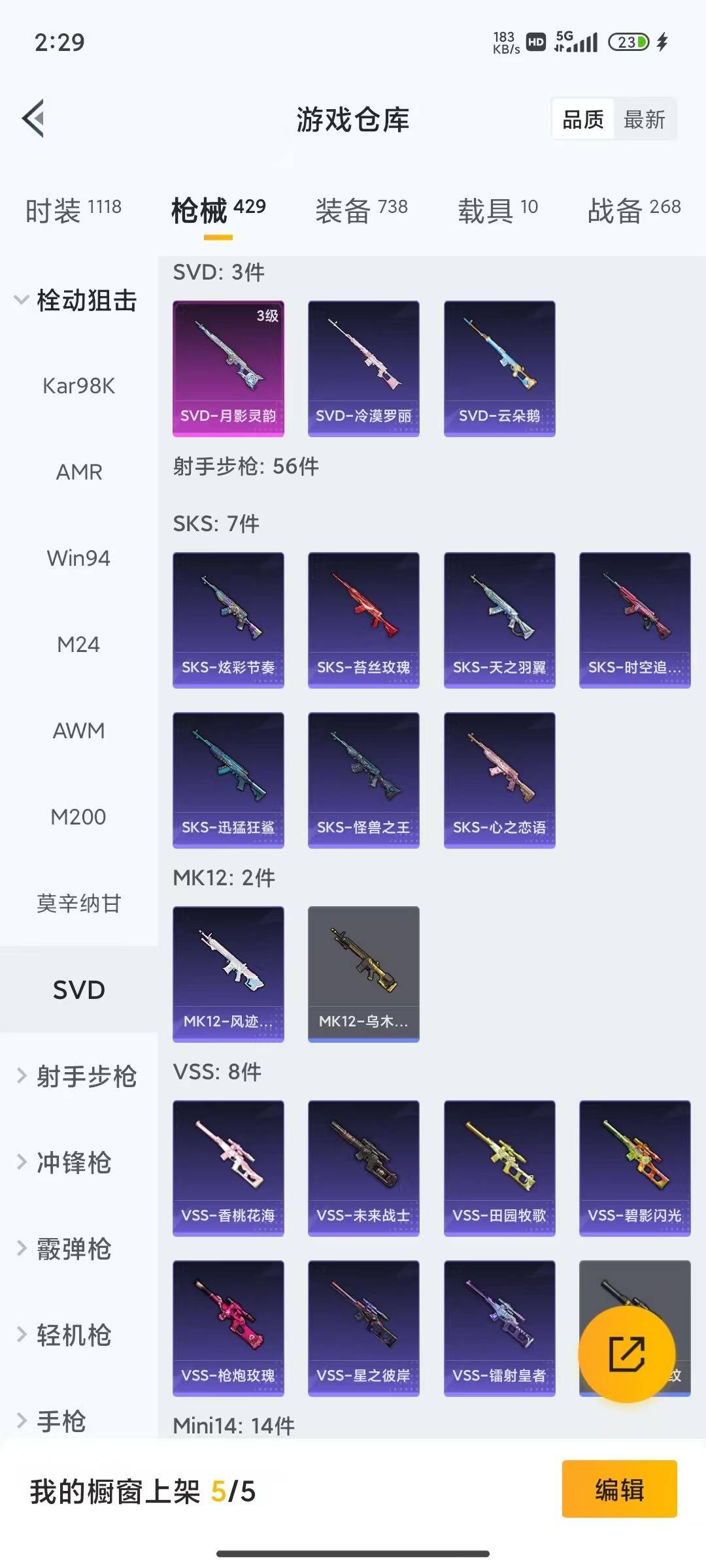Select Kar98K from the sniper list
The width and height of the screenshot is (706, 1568).
[78, 385]
